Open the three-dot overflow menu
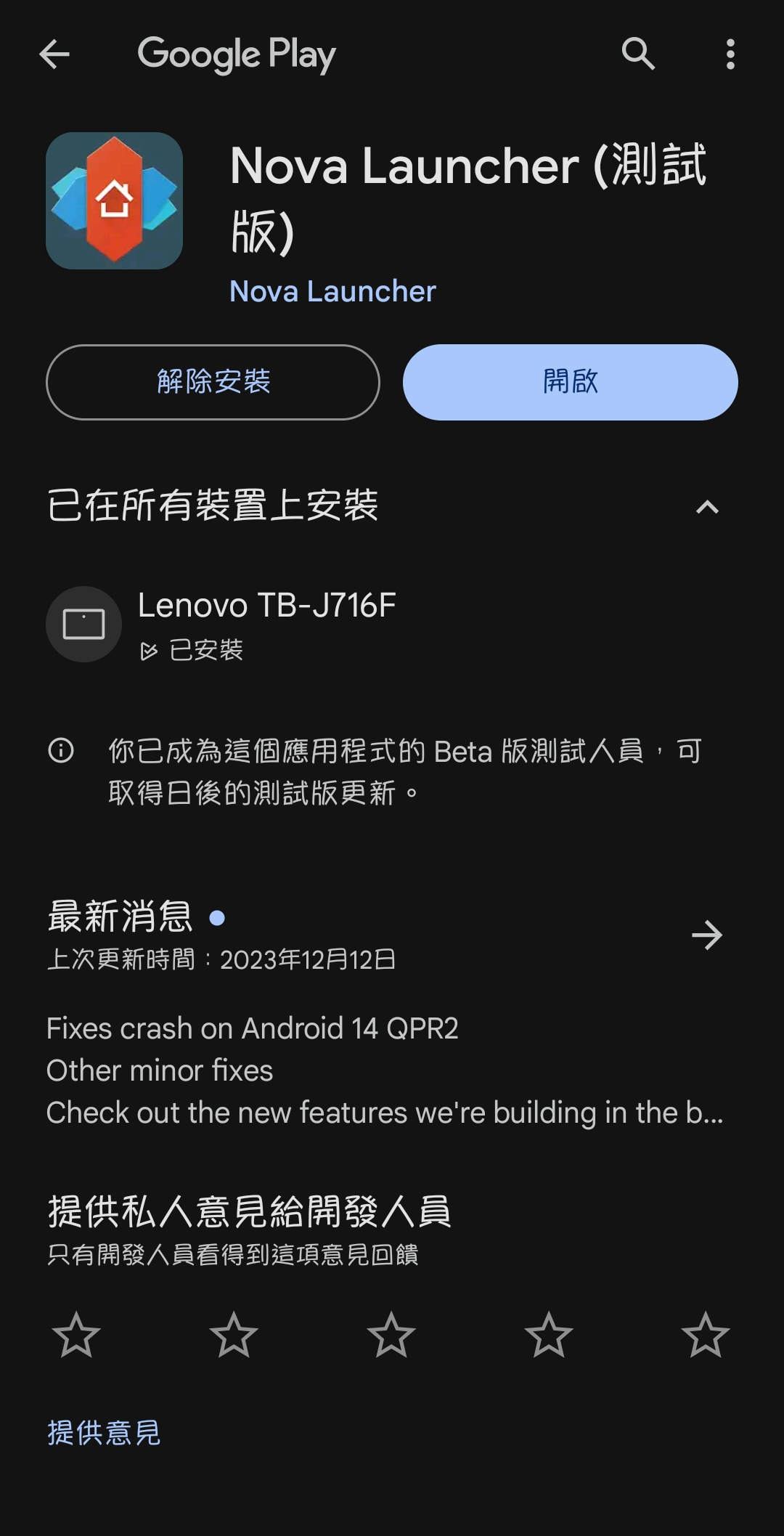Viewport: 784px width, 1536px height. click(x=730, y=54)
